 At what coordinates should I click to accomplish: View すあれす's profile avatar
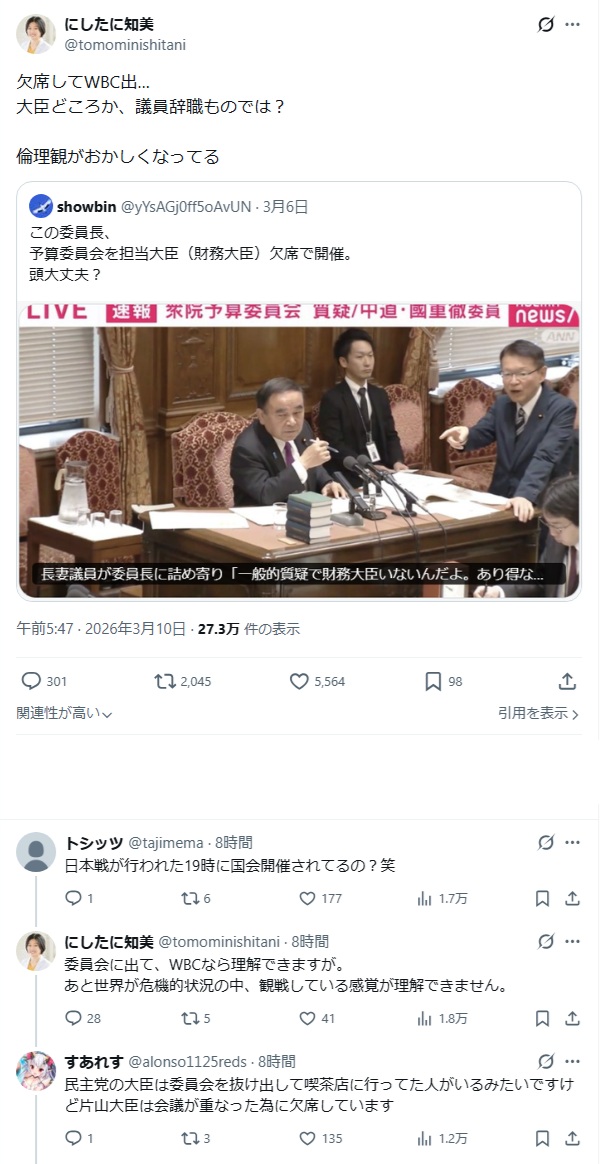click(36, 1071)
